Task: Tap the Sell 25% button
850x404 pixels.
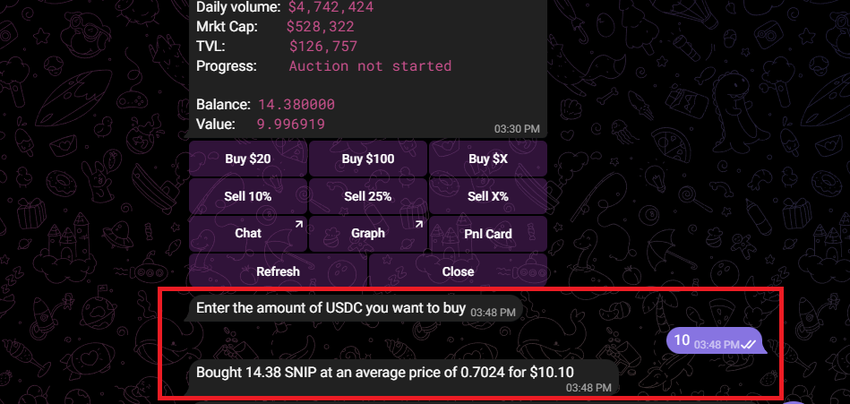Action: (x=367, y=196)
